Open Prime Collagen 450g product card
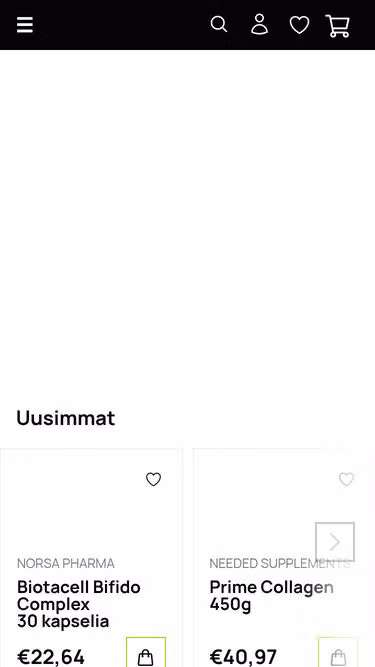The height and width of the screenshot is (667, 375). tap(271, 596)
